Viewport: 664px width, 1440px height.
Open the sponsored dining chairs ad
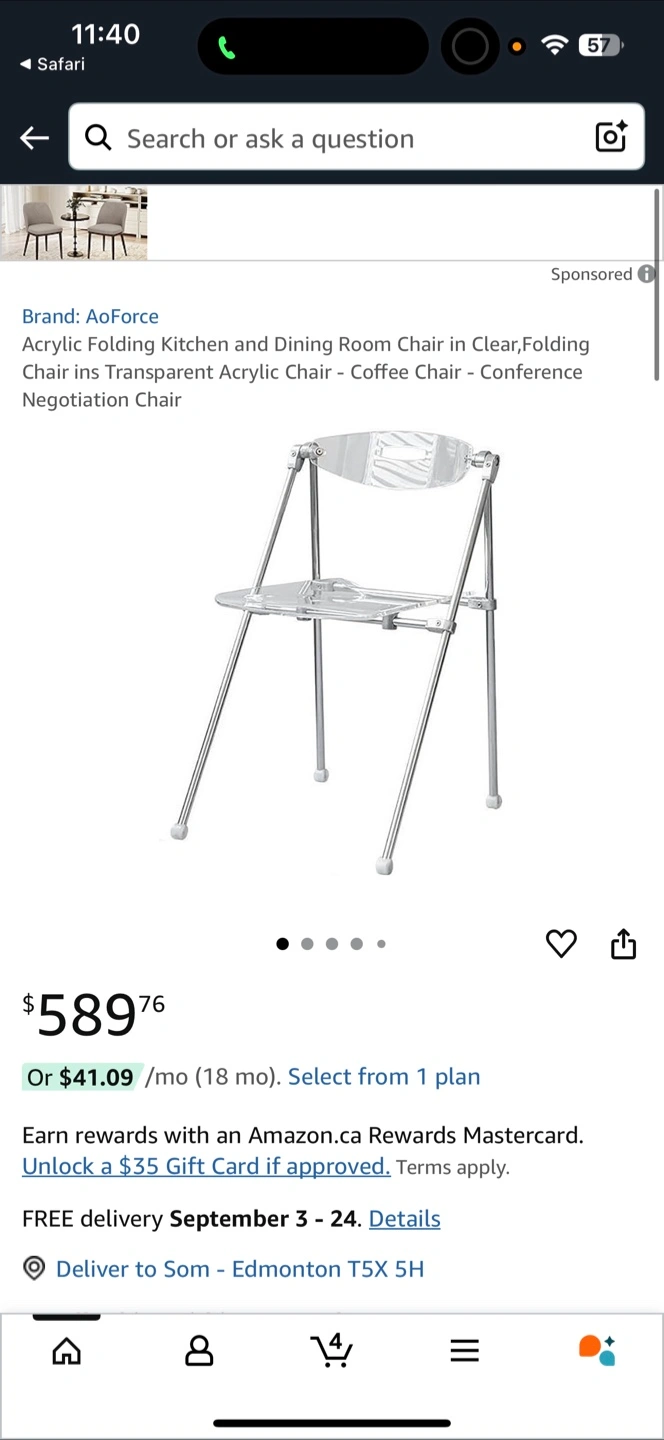point(74,223)
